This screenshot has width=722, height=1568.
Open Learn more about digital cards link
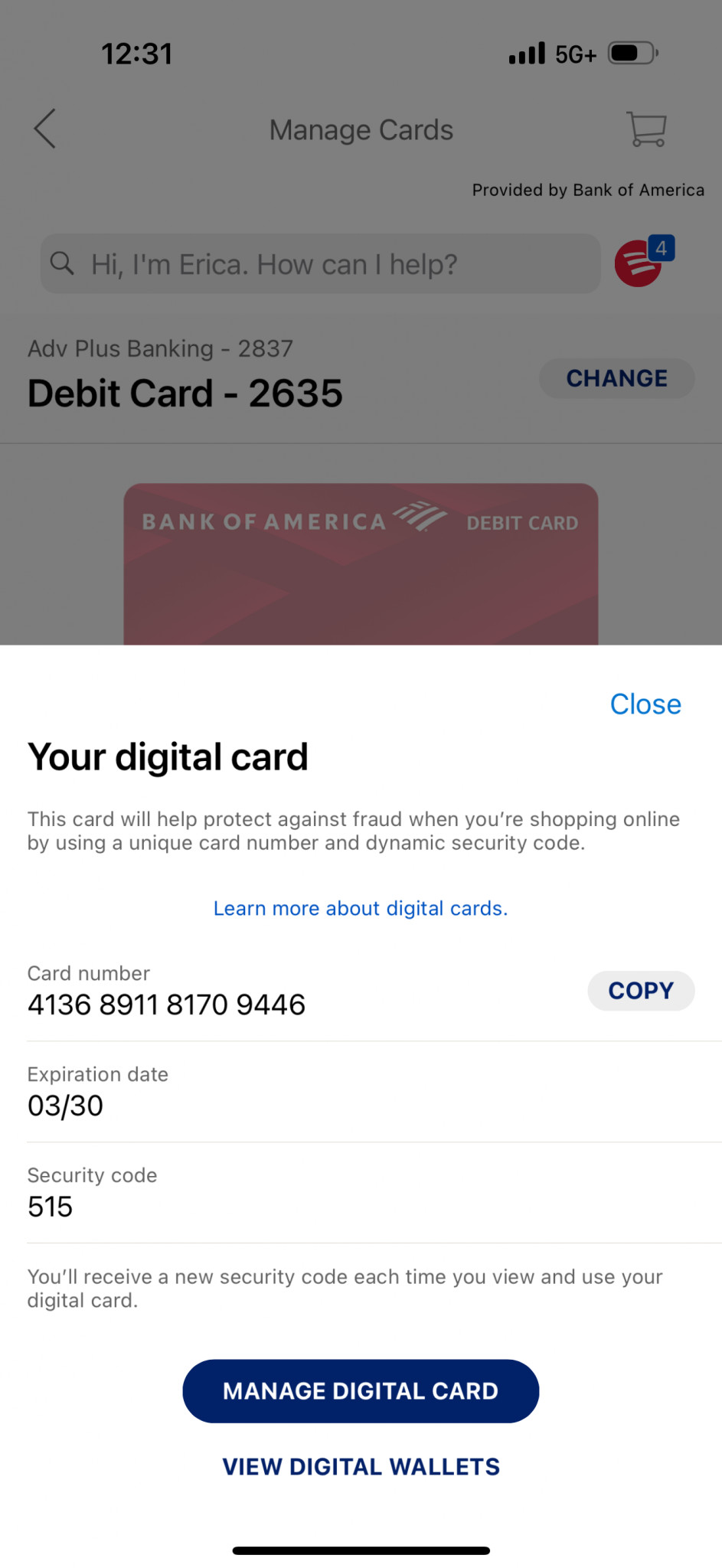tap(361, 908)
